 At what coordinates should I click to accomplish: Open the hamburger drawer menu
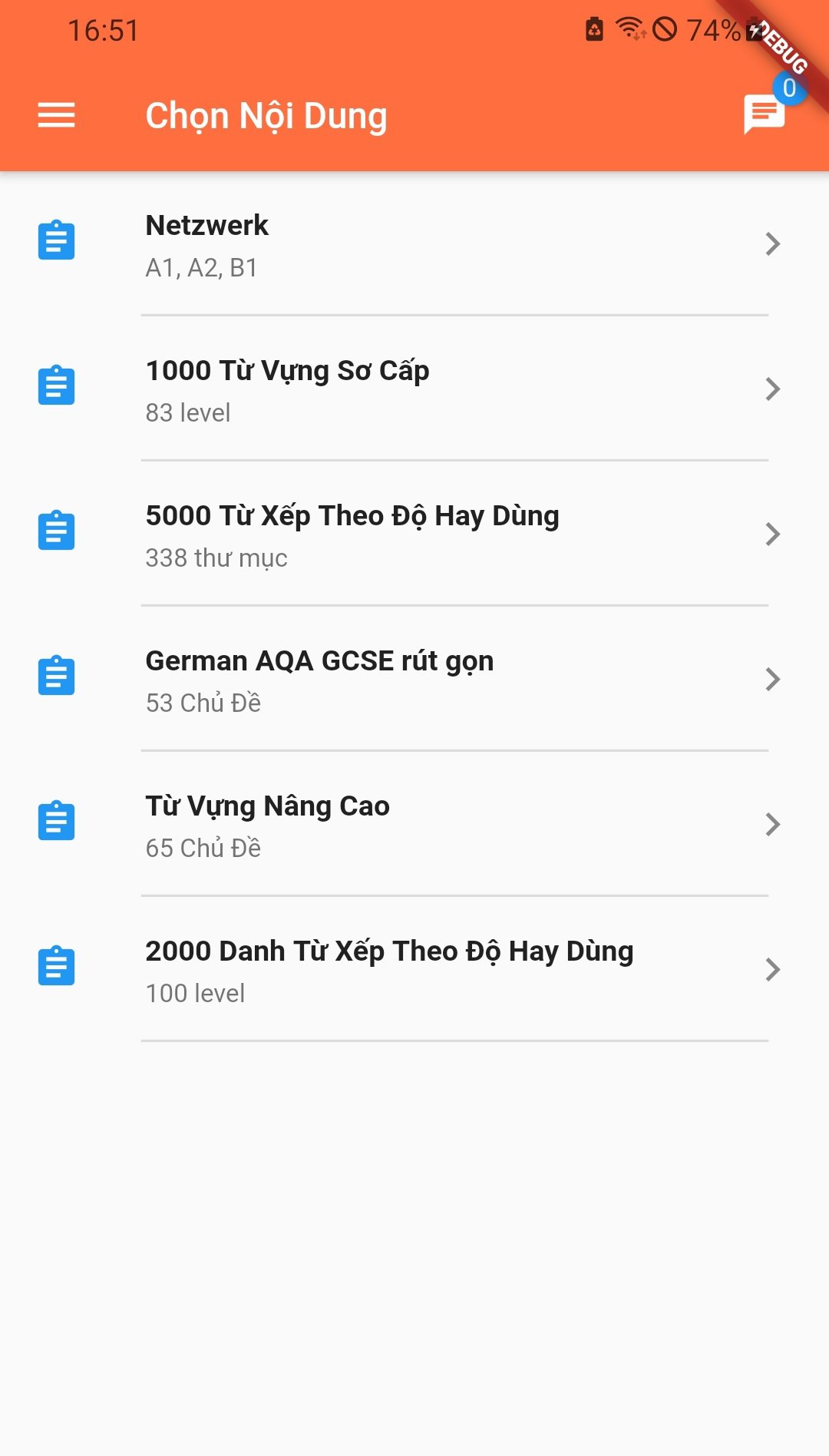pos(56,116)
